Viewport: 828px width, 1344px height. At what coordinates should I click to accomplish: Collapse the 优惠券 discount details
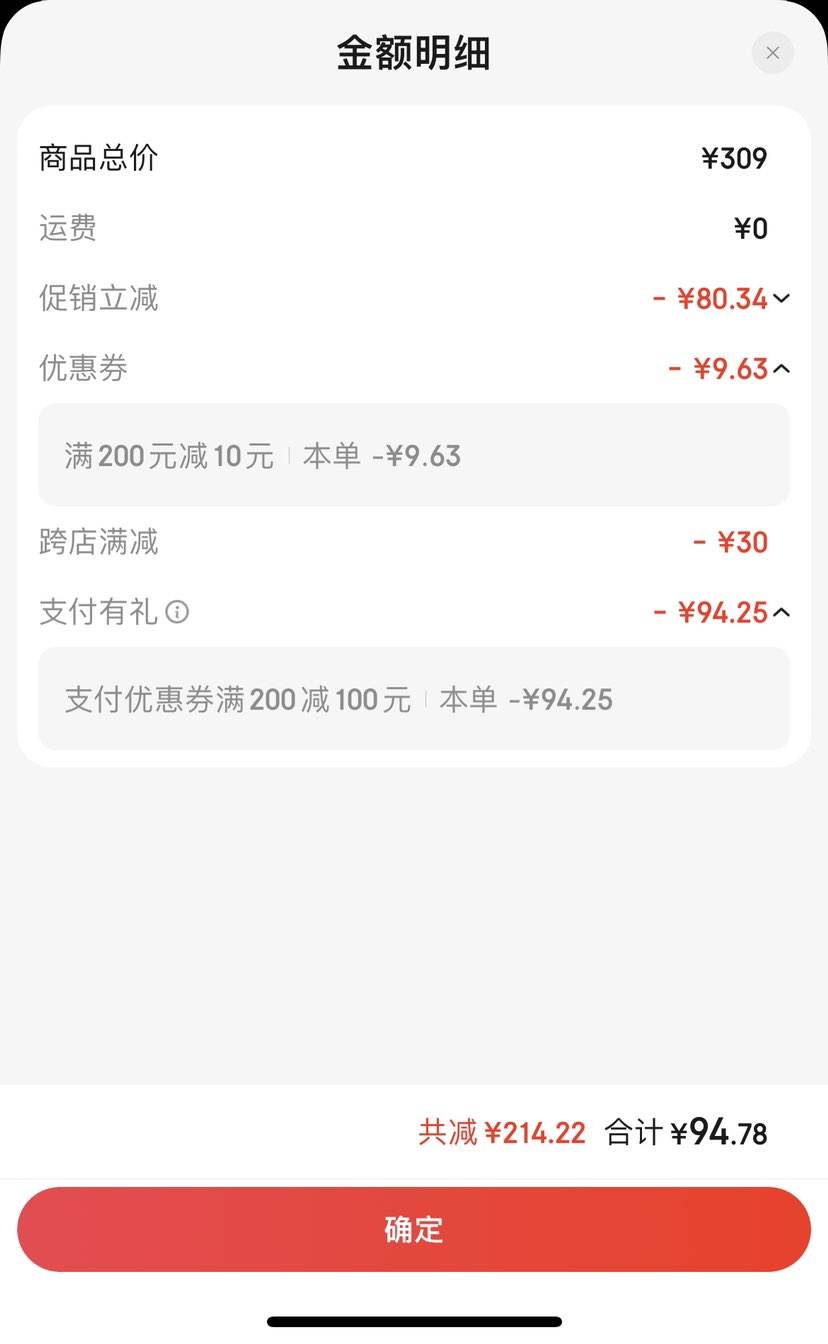(x=782, y=369)
